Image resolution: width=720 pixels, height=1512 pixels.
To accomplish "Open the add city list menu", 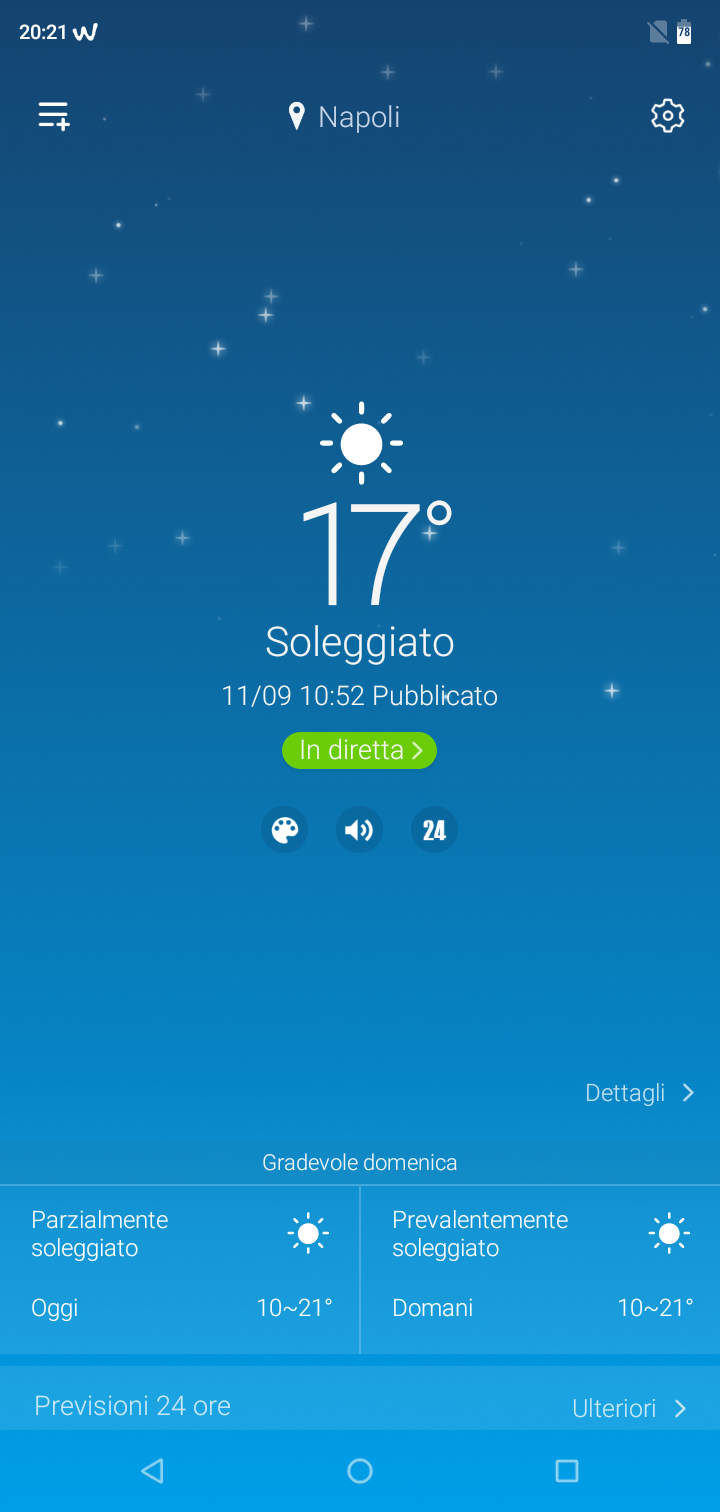I will (54, 116).
